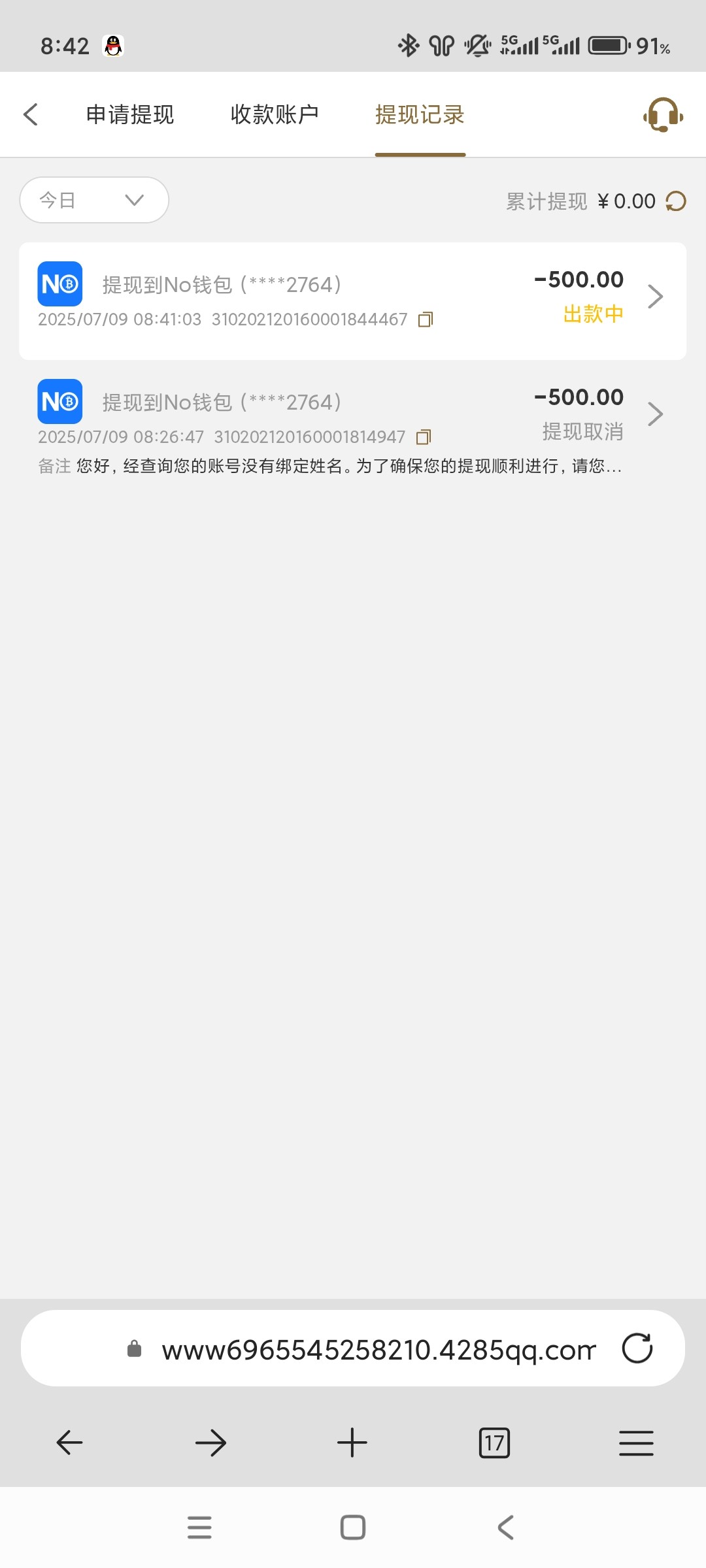This screenshot has width=706, height=1568.
Task: Switch to the 申请提现 tab
Action: (130, 114)
